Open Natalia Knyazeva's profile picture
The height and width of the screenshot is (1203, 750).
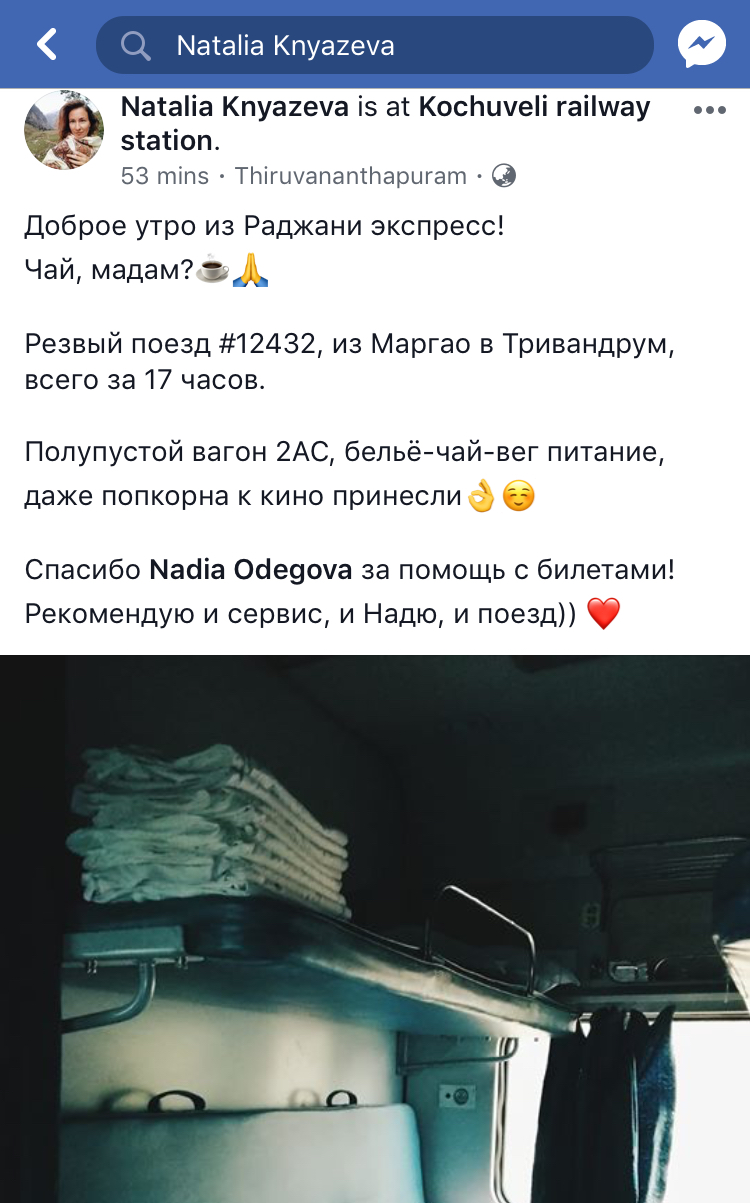64,129
